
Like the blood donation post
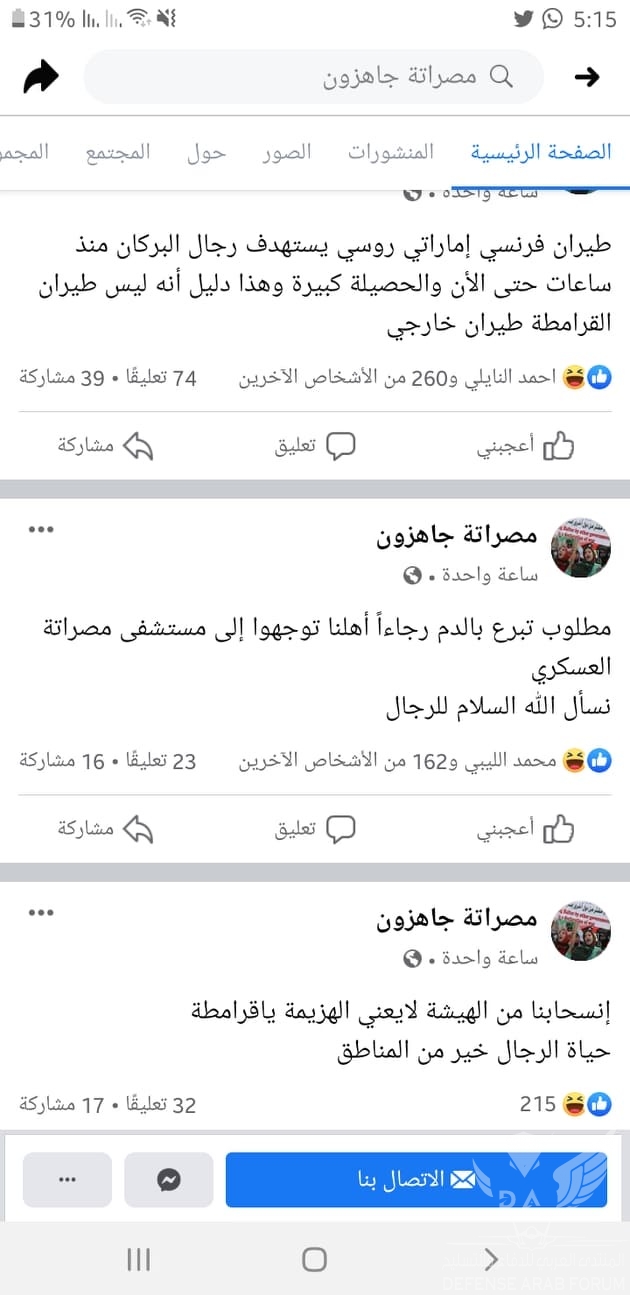click(525, 829)
